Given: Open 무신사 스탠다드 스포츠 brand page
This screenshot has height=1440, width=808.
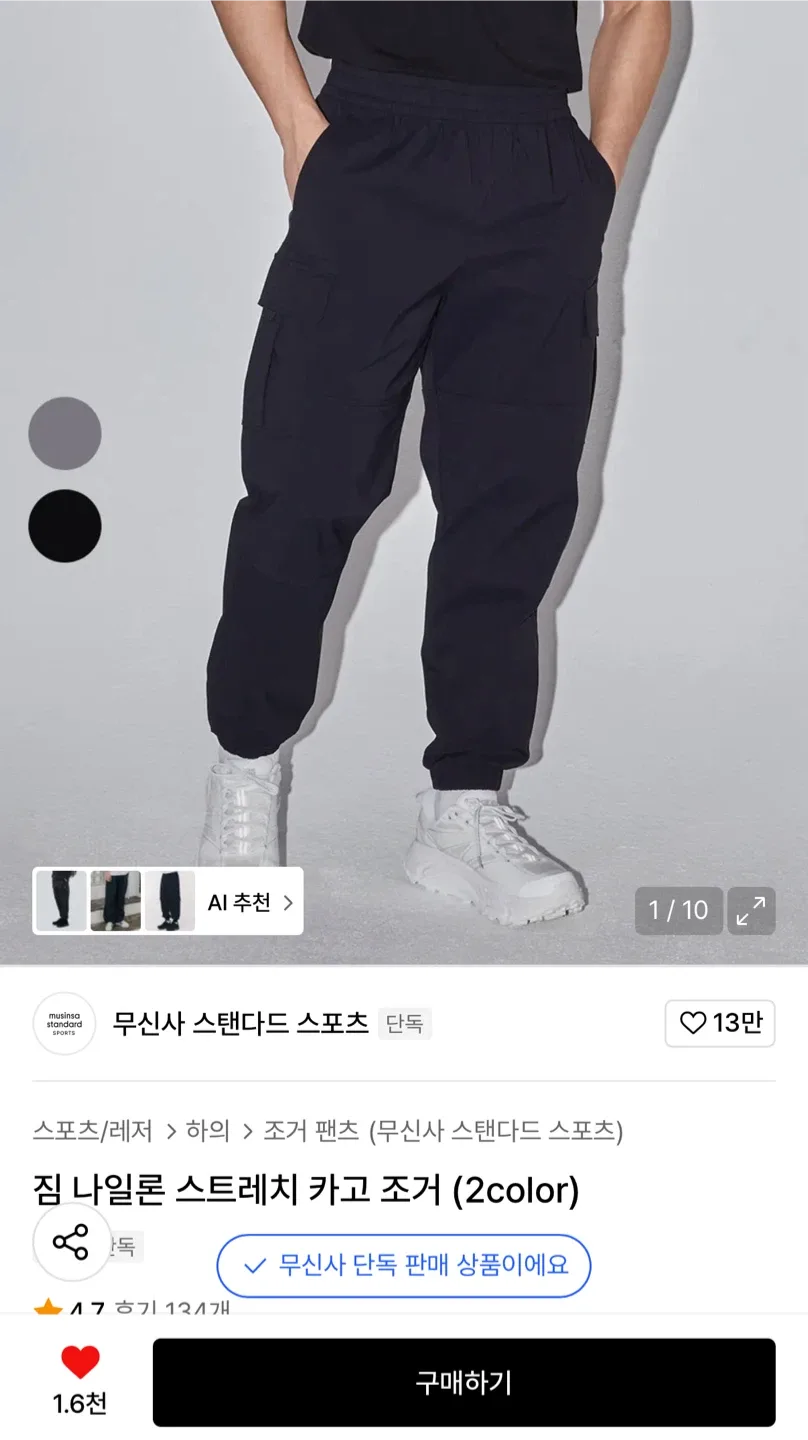Looking at the screenshot, I should [240, 1023].
